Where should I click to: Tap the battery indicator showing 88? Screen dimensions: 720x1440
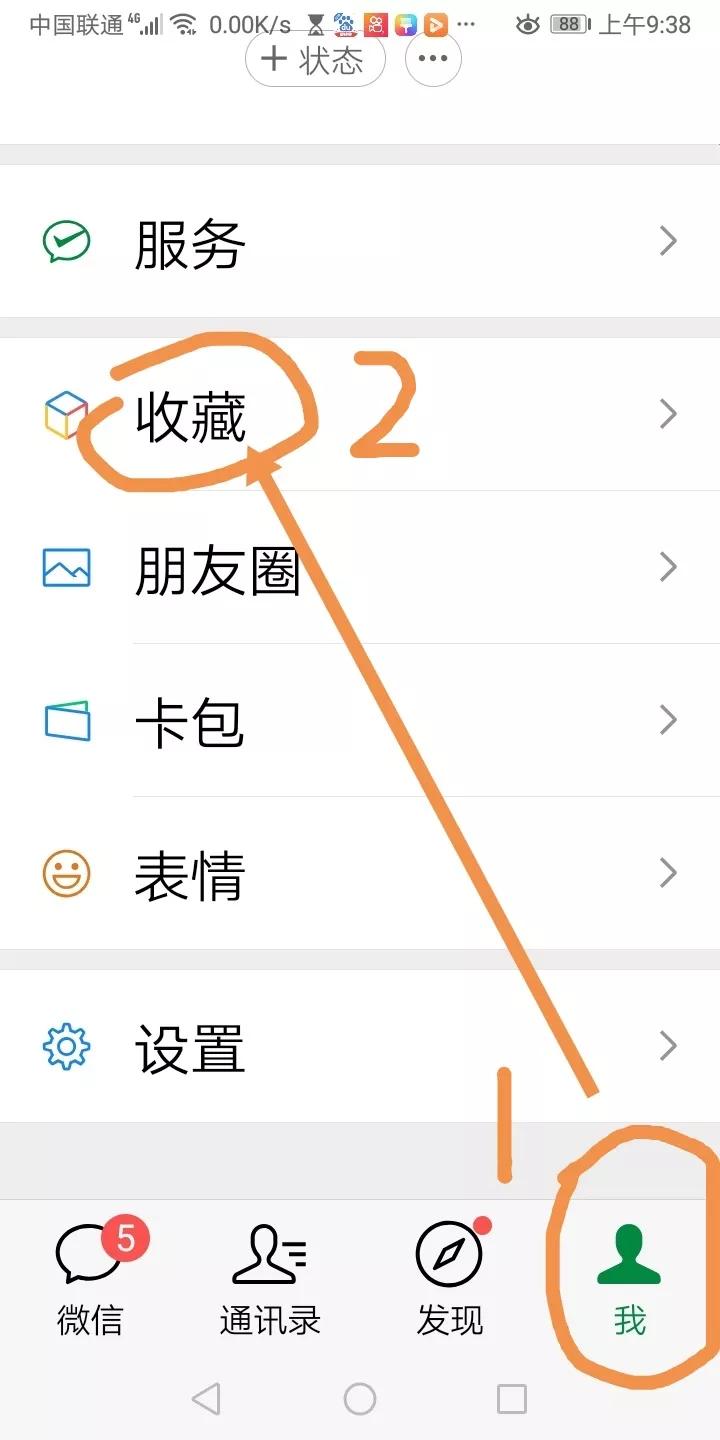(568, 23)
